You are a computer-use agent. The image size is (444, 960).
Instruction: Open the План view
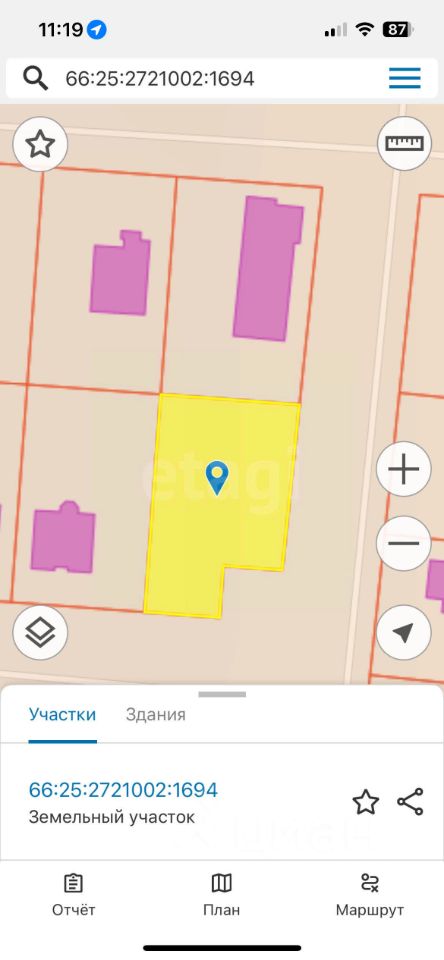pyautogui.click(x=221, y=894)
